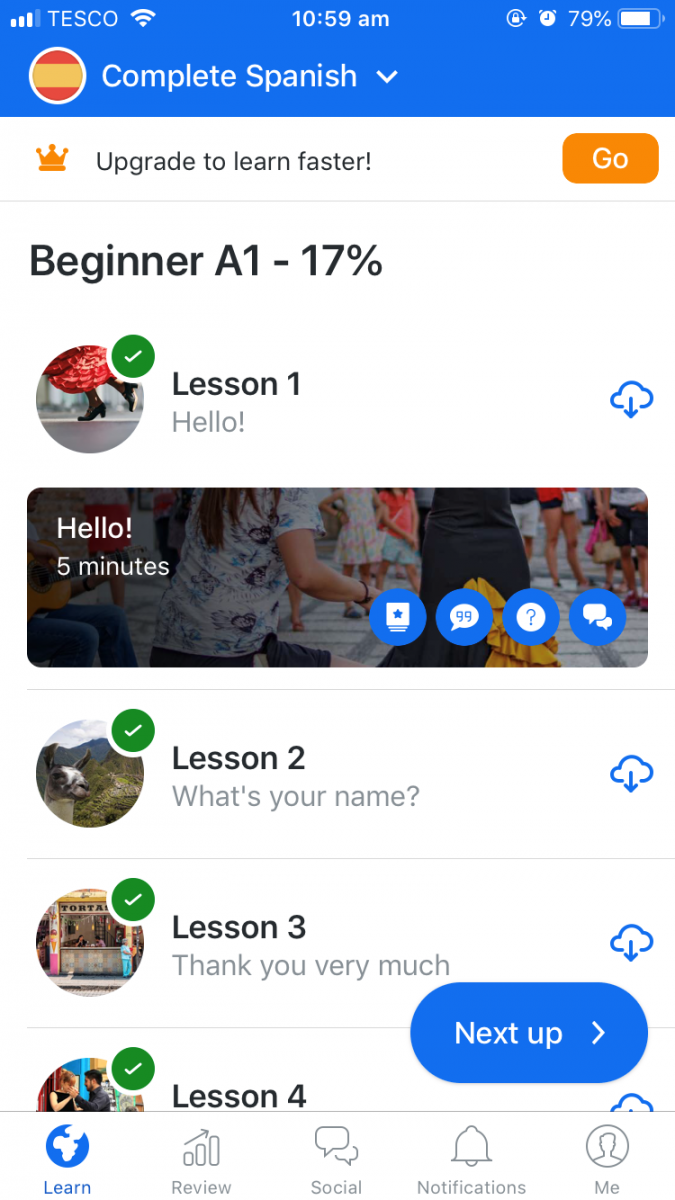Switch to the Review tab

(201, 1160)
